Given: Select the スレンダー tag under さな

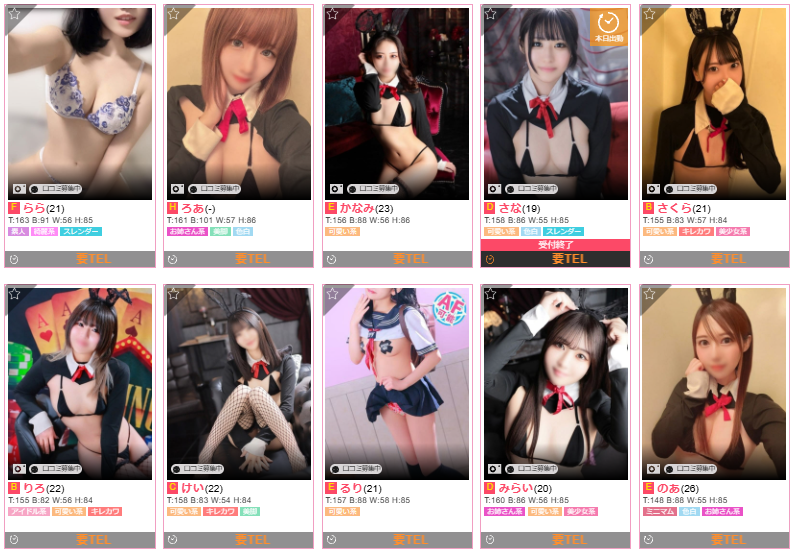Looking at the screenshot, I should (563, 231).
